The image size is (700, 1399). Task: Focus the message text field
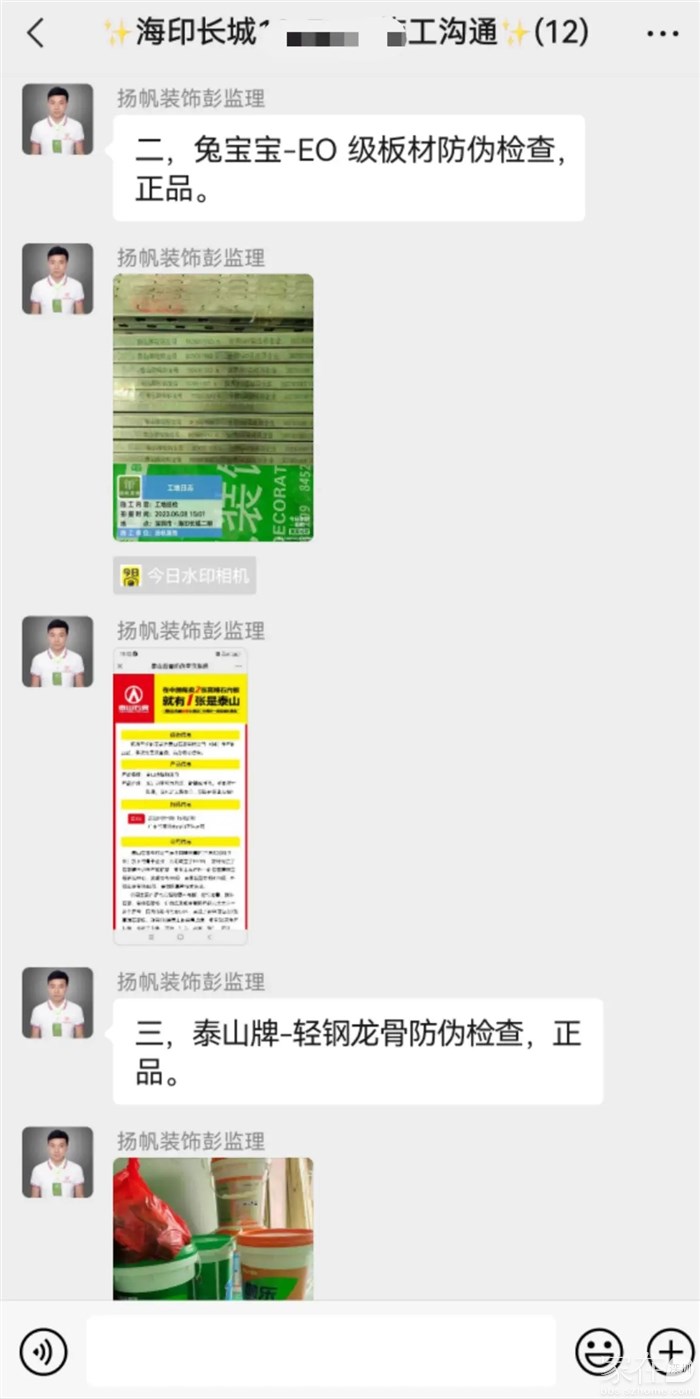coord(320,1351)
